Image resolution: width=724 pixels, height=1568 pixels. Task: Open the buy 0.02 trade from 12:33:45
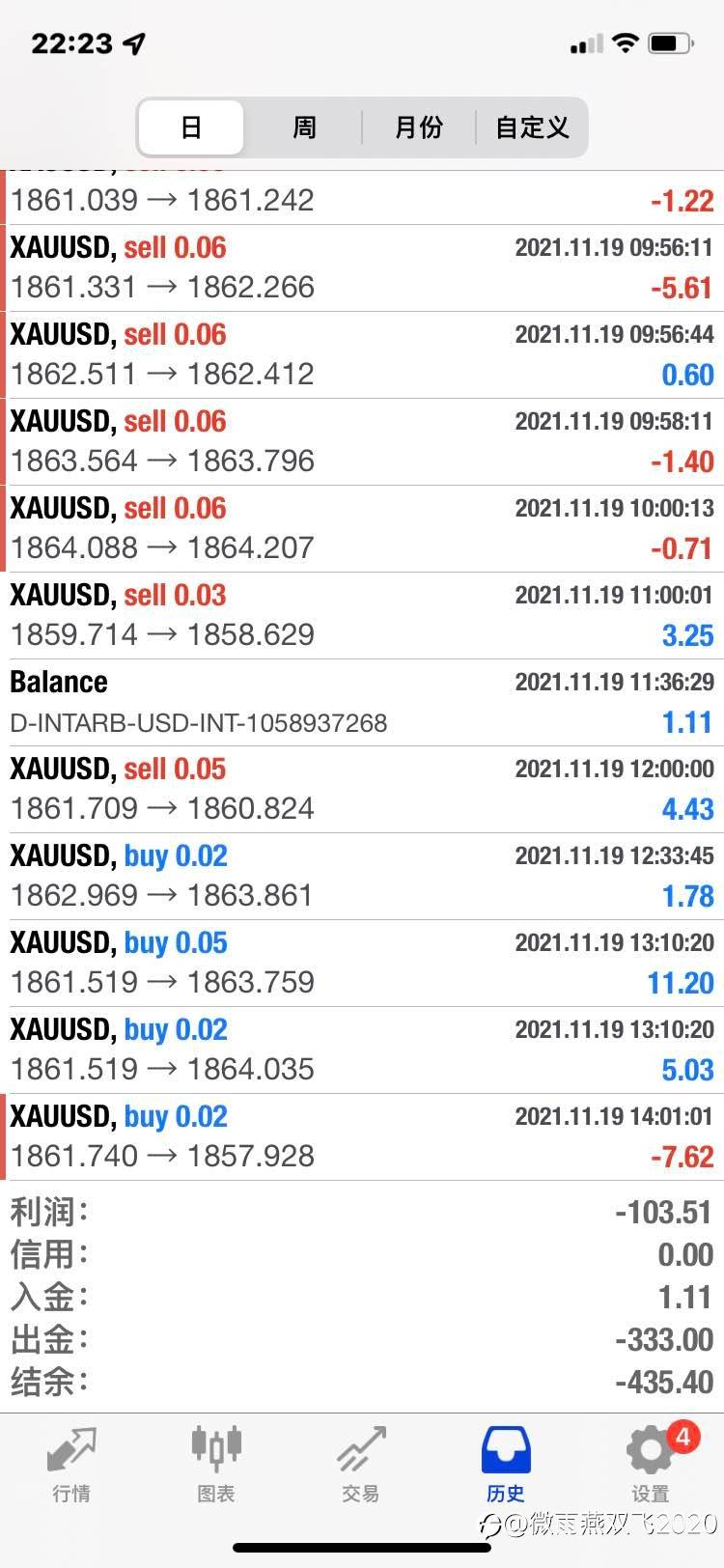point(362,877)
